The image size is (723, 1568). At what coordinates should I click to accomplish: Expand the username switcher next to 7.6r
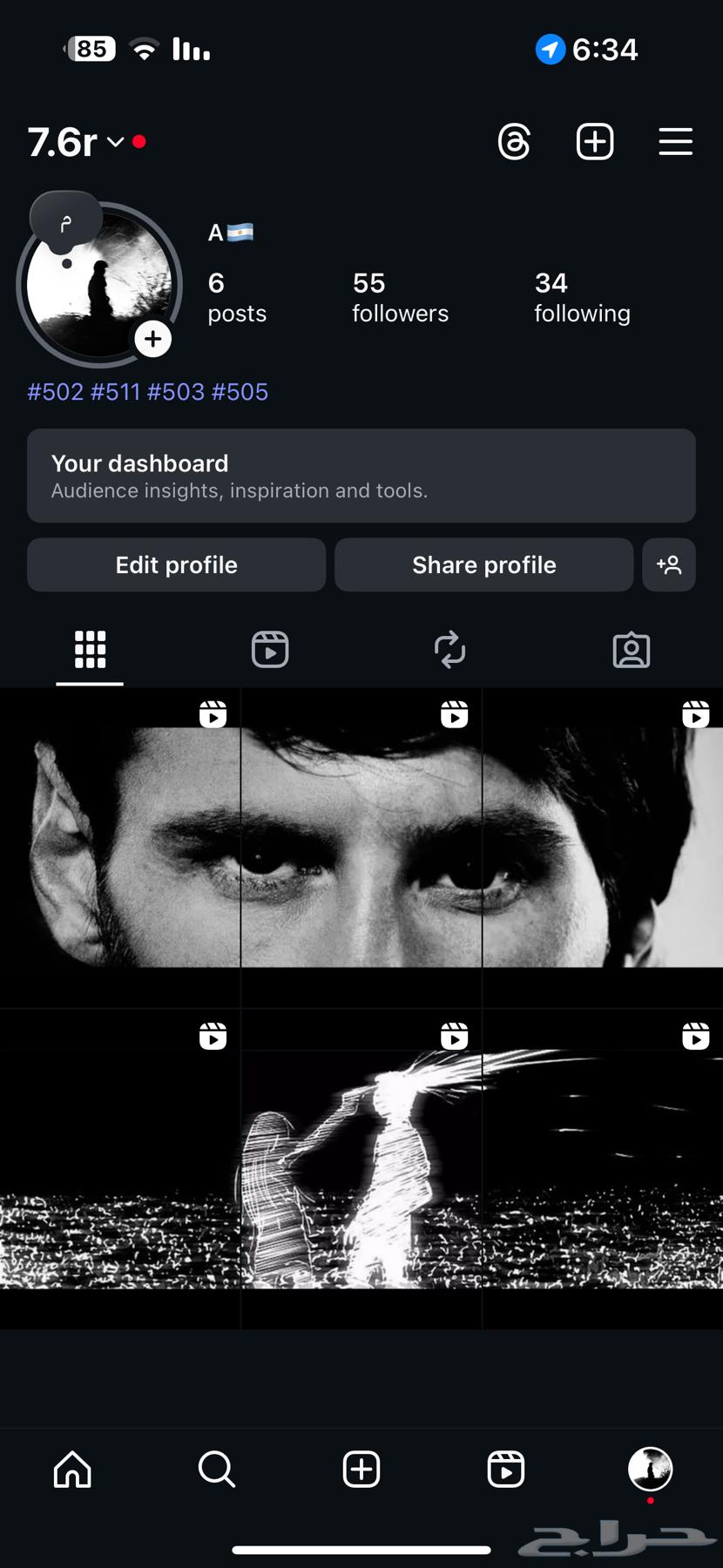[113, 144]
